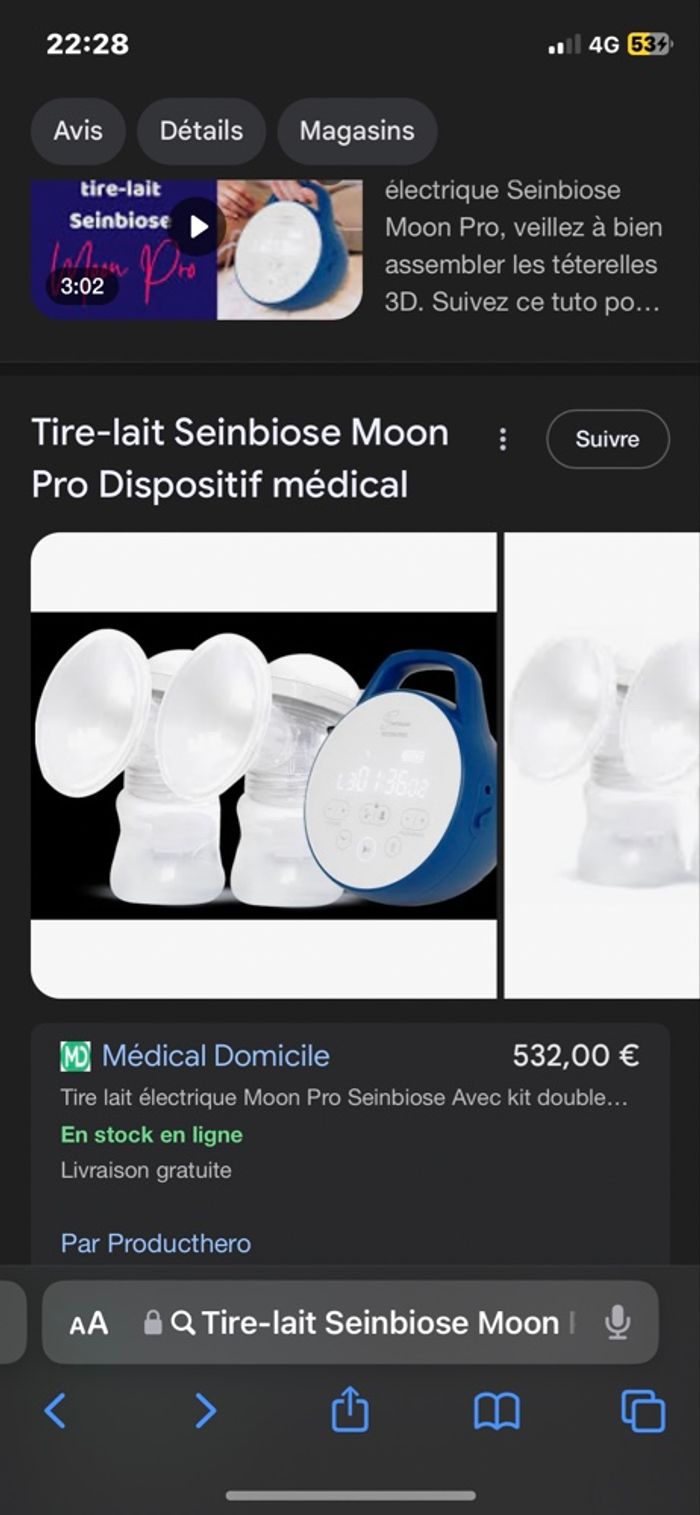
Task: Go back to the previous page
Action: pyautogui.click(x=56, y=1411)
